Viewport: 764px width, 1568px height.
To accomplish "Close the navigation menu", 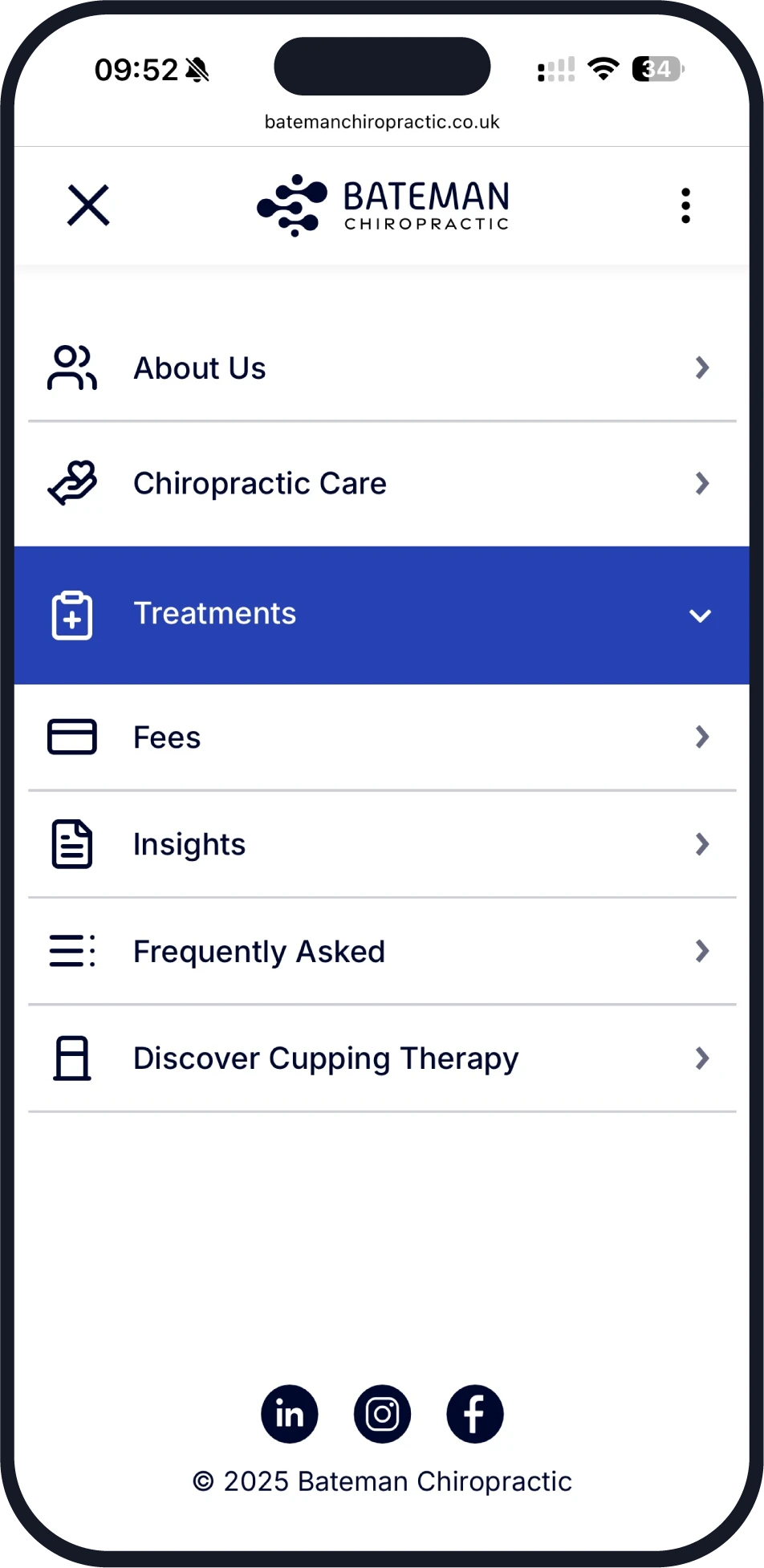I will pyautogui.click(x=88, y=205).
